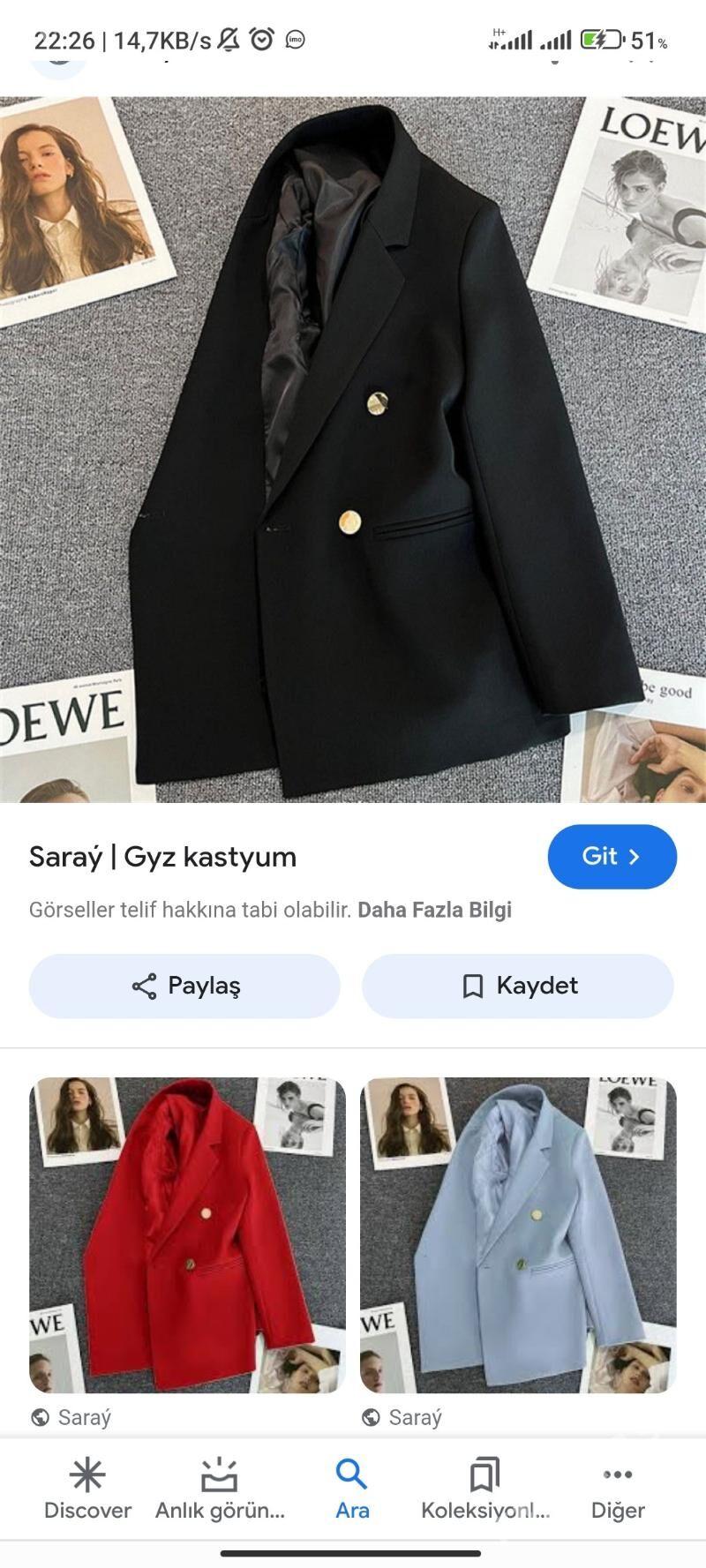Open the red blazer result

tap(187, 1235)
